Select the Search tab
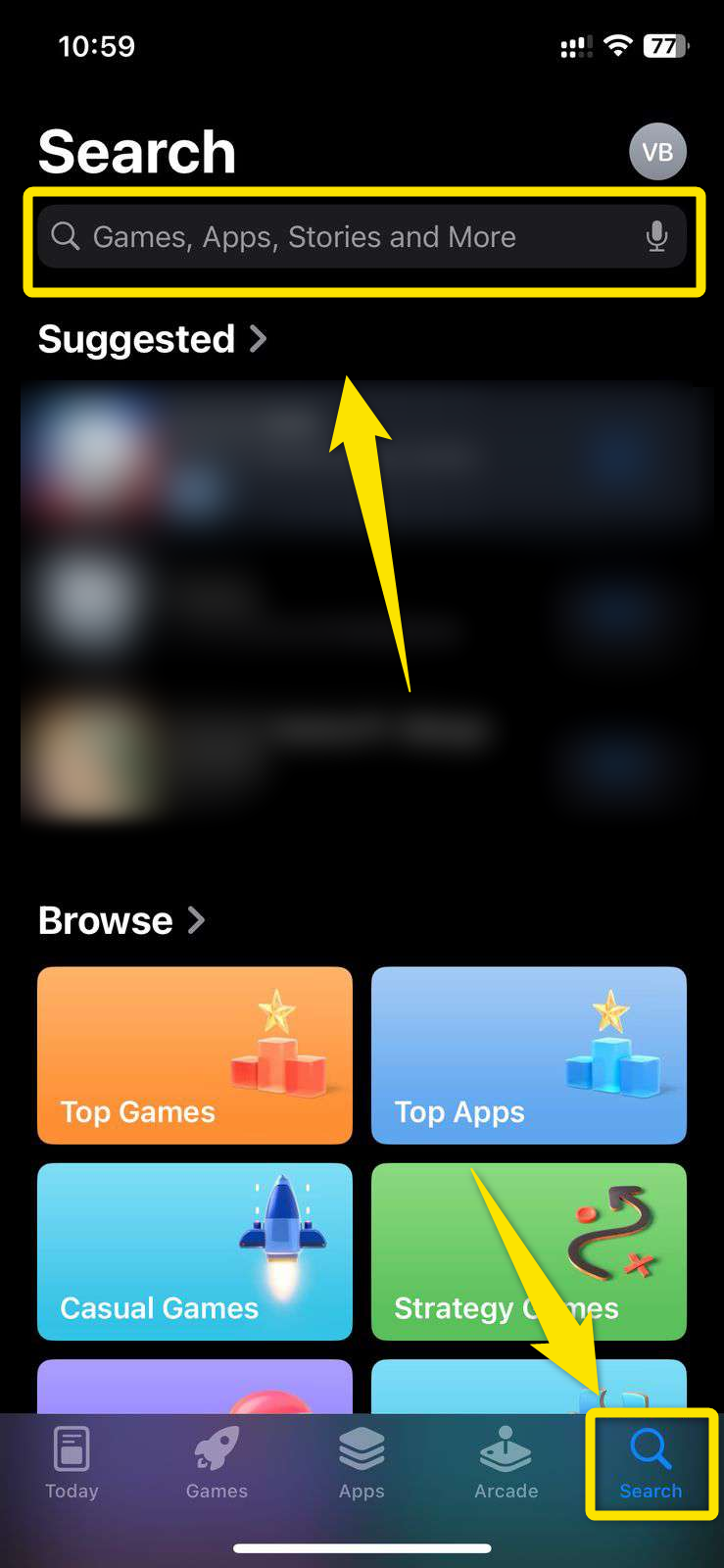724x1568 pixels. (x=651, y=1463)
